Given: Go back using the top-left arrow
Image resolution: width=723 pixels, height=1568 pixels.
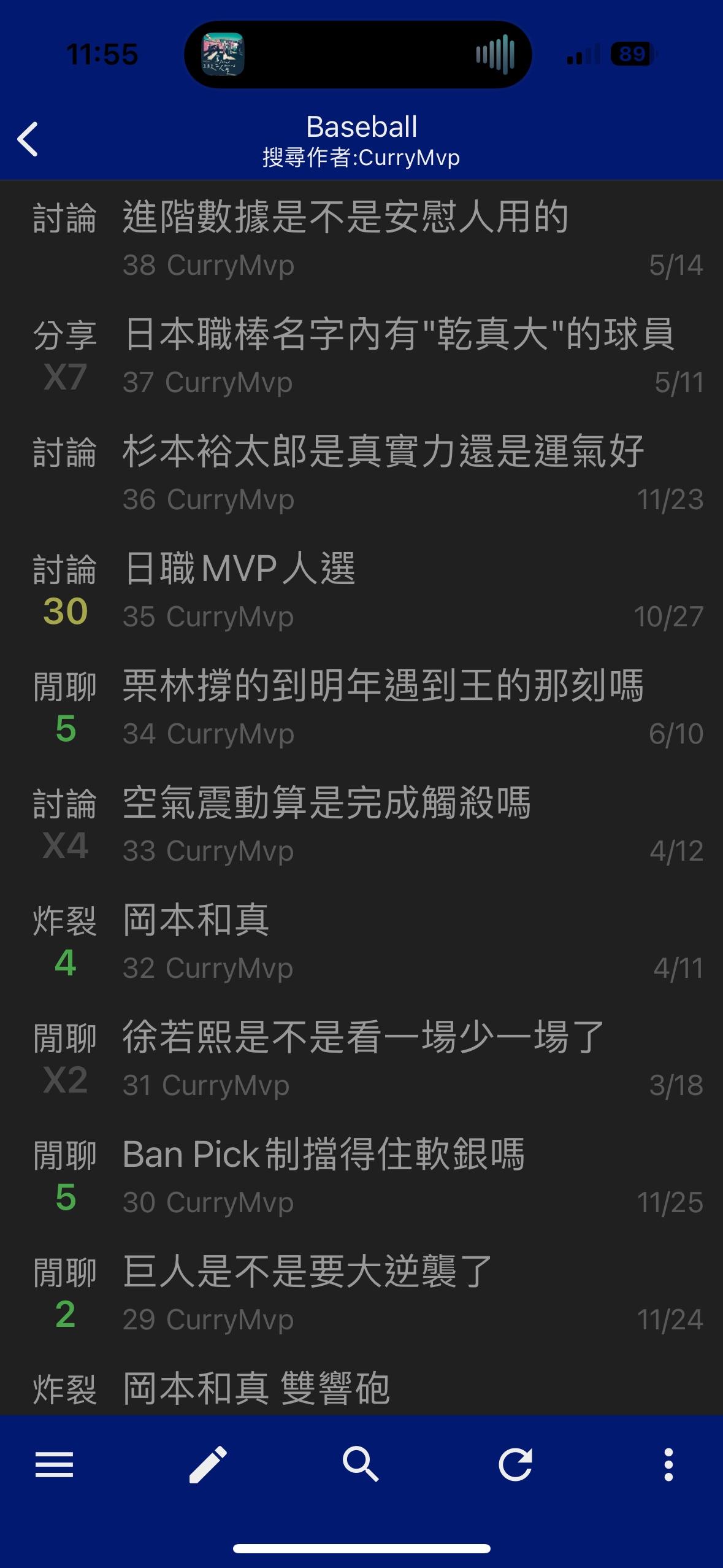Looking at the screenshot, I should coord(28,139).
